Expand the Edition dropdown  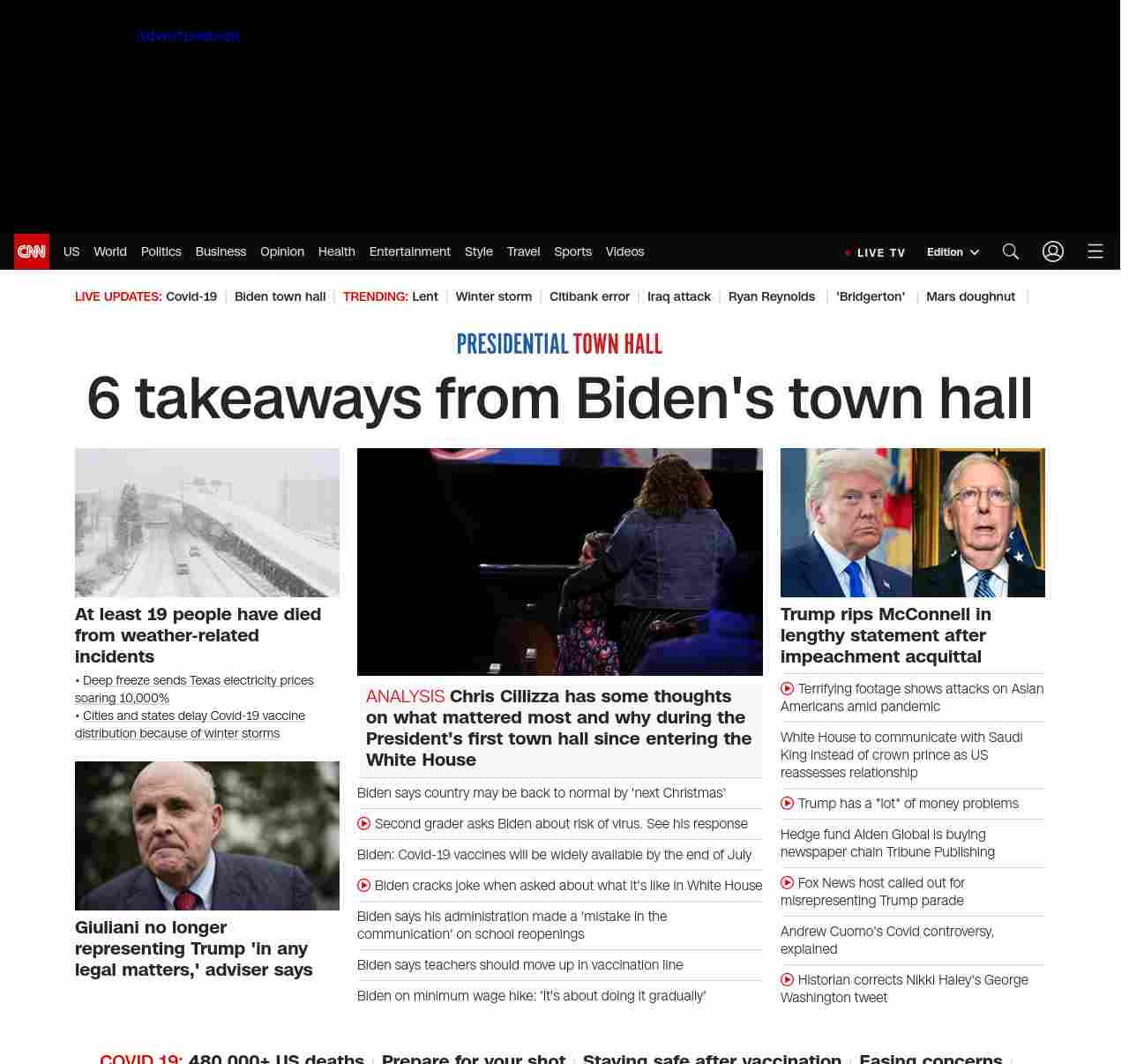(953, 252)
